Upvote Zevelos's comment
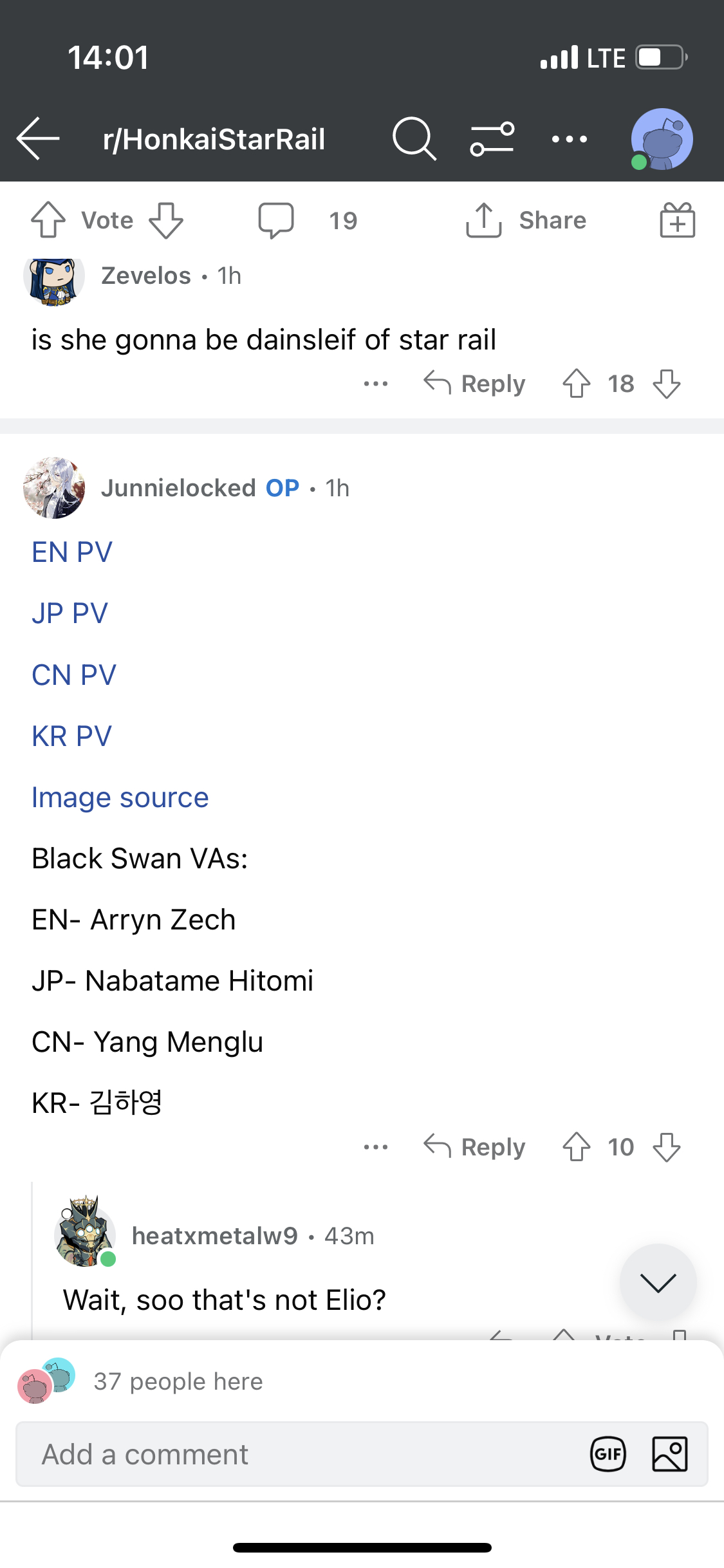 point(576,384)
